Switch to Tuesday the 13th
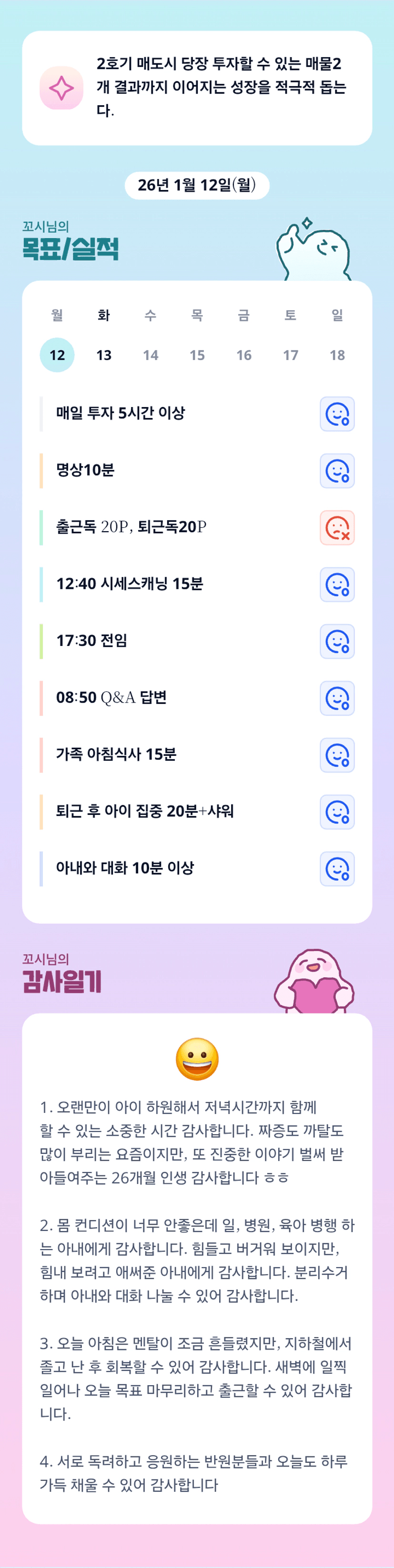The image size is (394, 1568). (103, 355)
